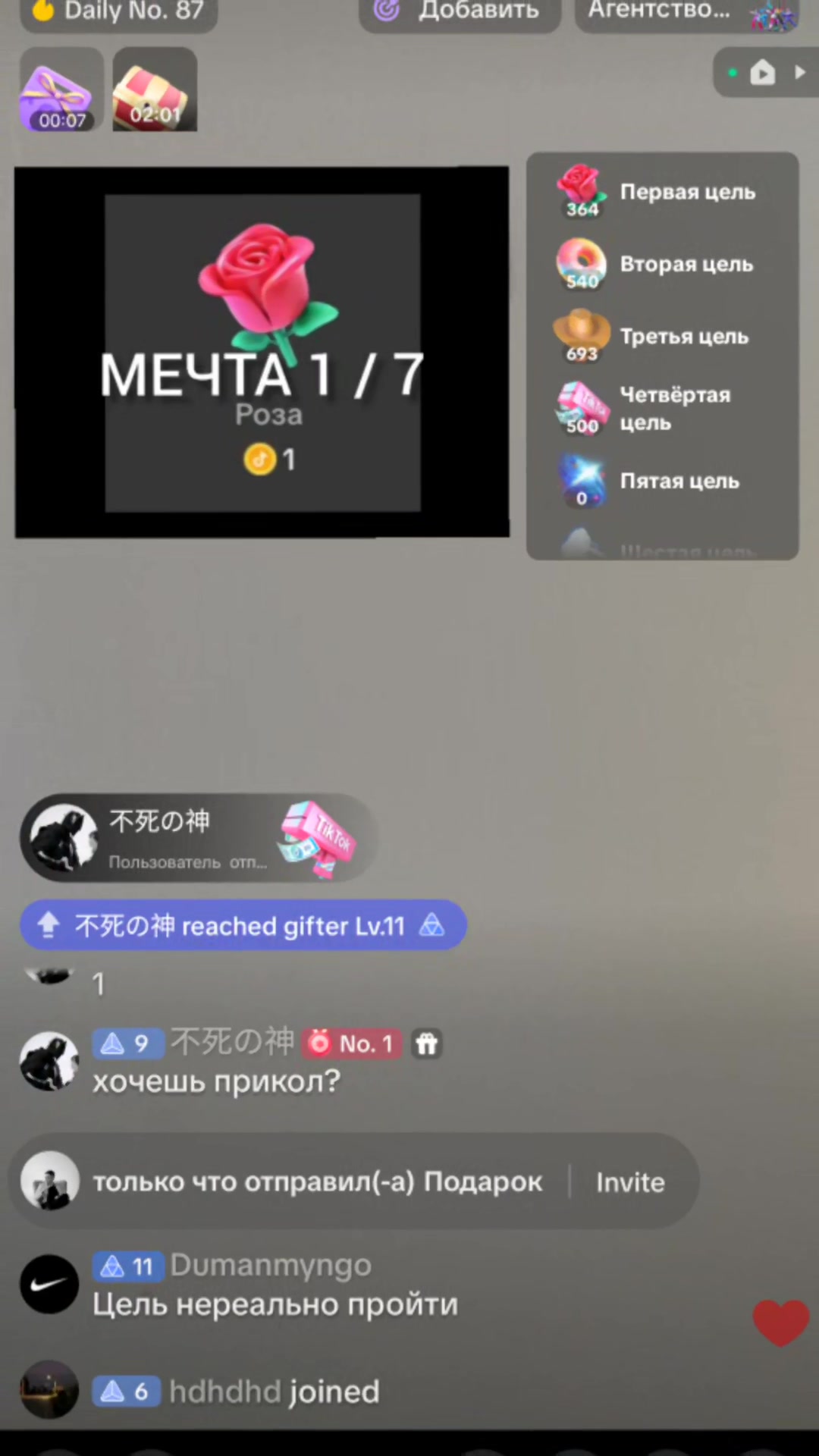The image size is (819, 1456).
Task: Tap the reached gifter Lv.11 banner
Action: point(243,925)
